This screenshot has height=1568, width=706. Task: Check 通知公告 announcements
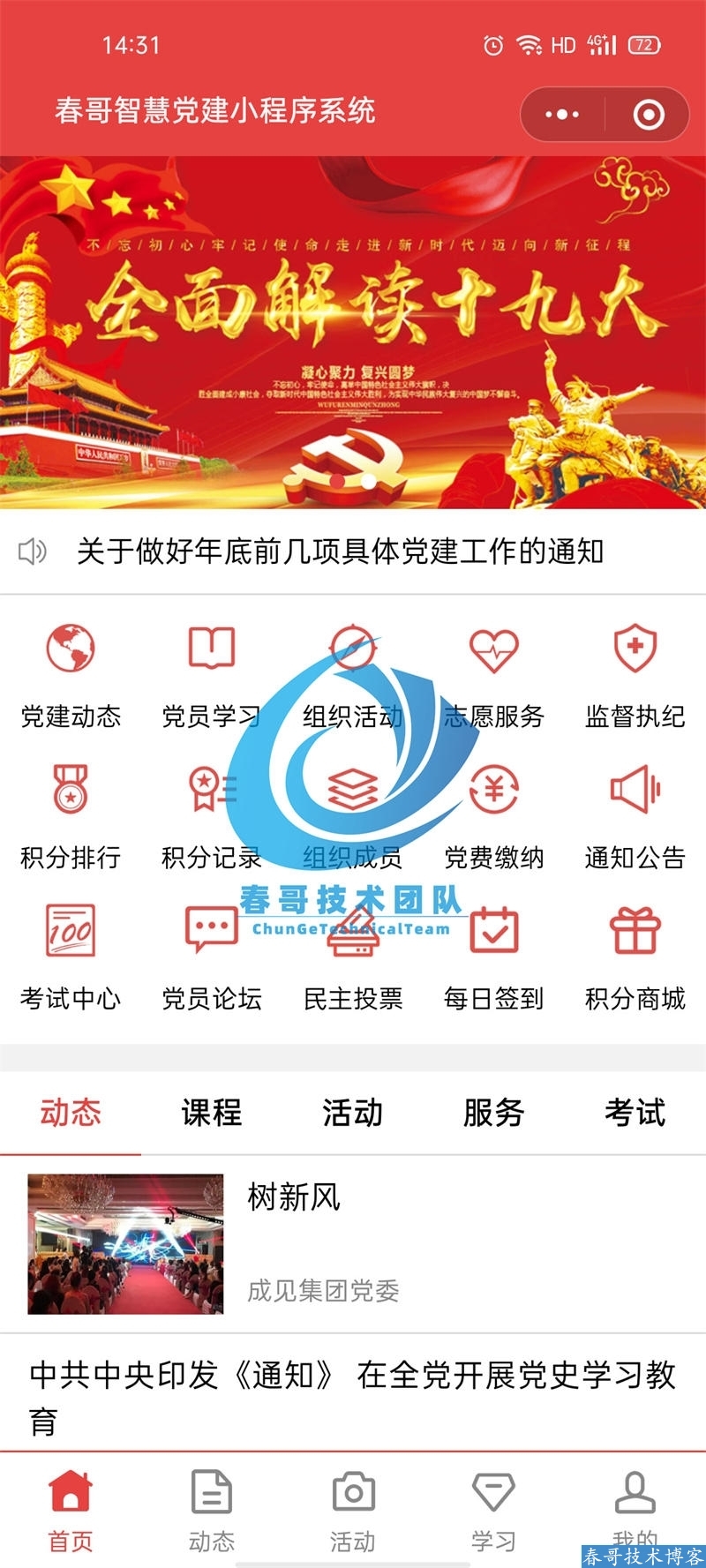635,816
